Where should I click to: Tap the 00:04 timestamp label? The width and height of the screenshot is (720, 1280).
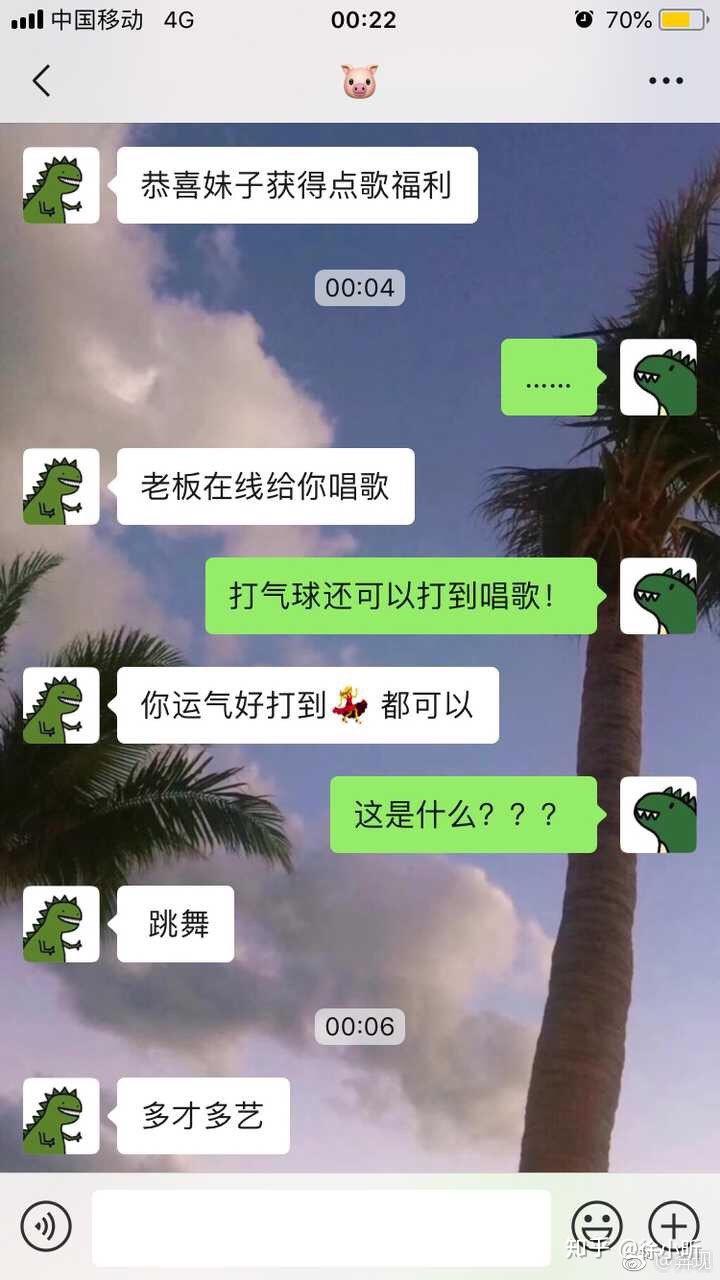point(359,288)
